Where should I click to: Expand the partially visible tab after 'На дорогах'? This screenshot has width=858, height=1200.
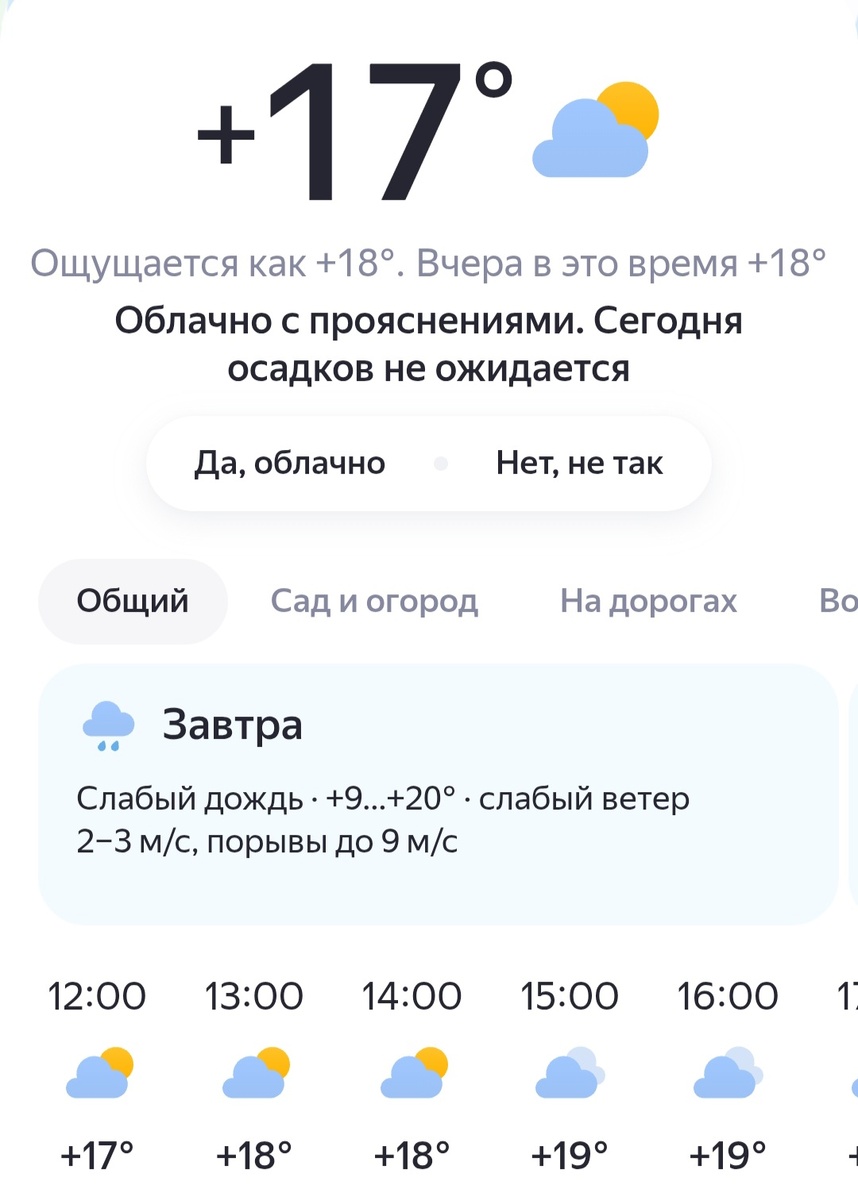[845, 600]
